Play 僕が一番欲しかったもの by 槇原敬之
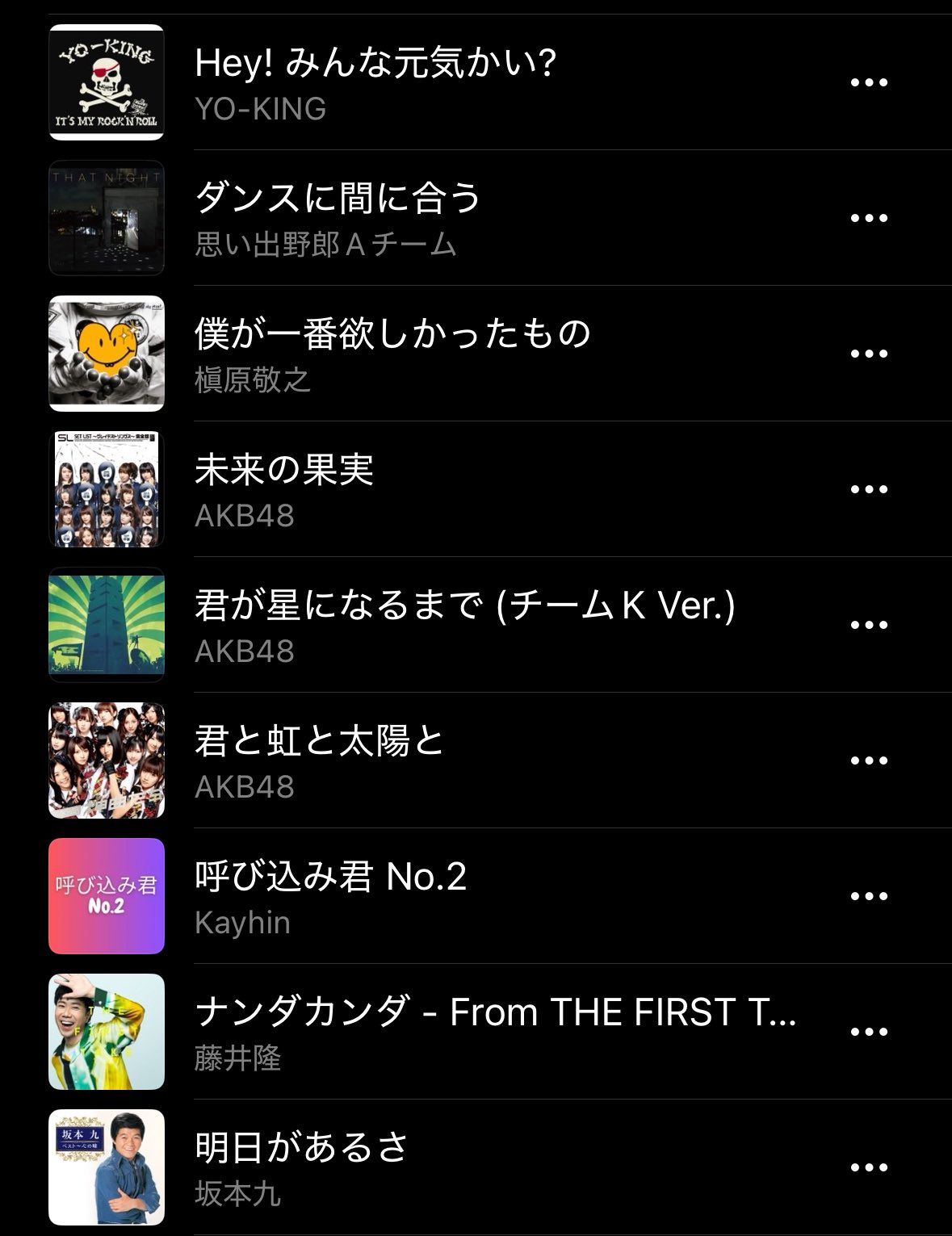This screenshot has width=952, height=1236. pyautogui.click(x=392, y=335)
